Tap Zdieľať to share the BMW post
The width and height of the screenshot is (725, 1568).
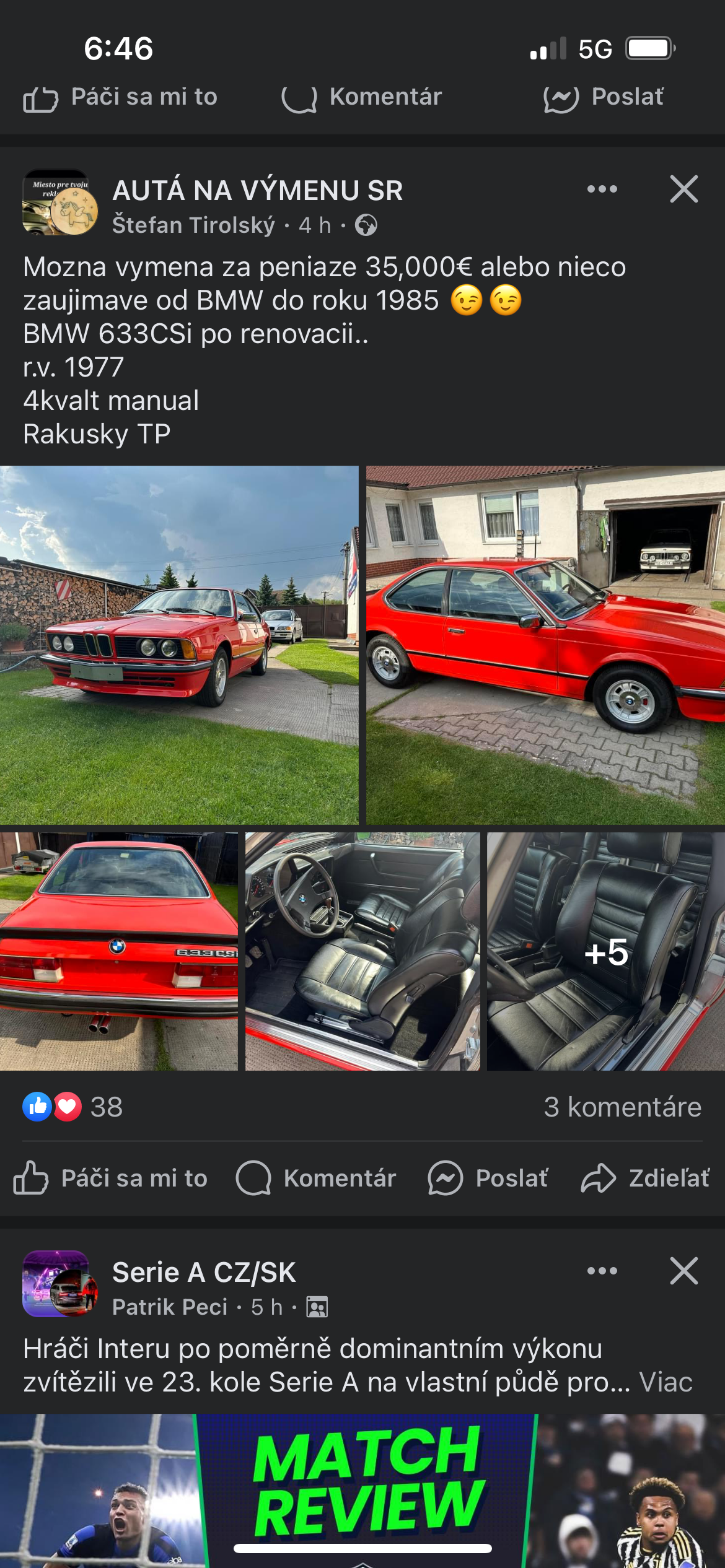click(x=645, y=1178)
